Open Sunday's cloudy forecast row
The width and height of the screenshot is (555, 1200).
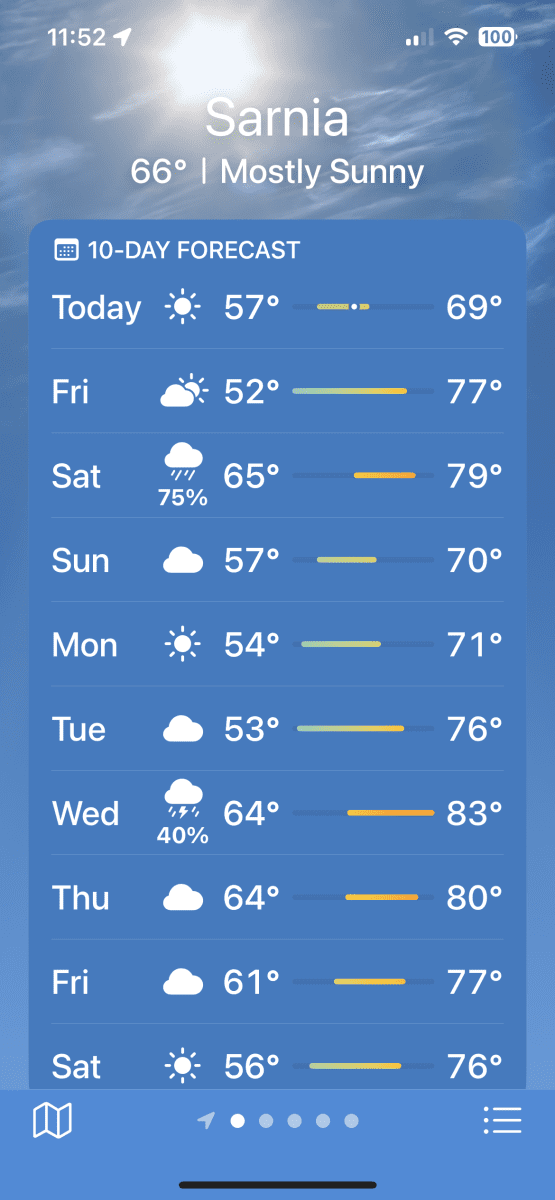[x=277, y=560]
